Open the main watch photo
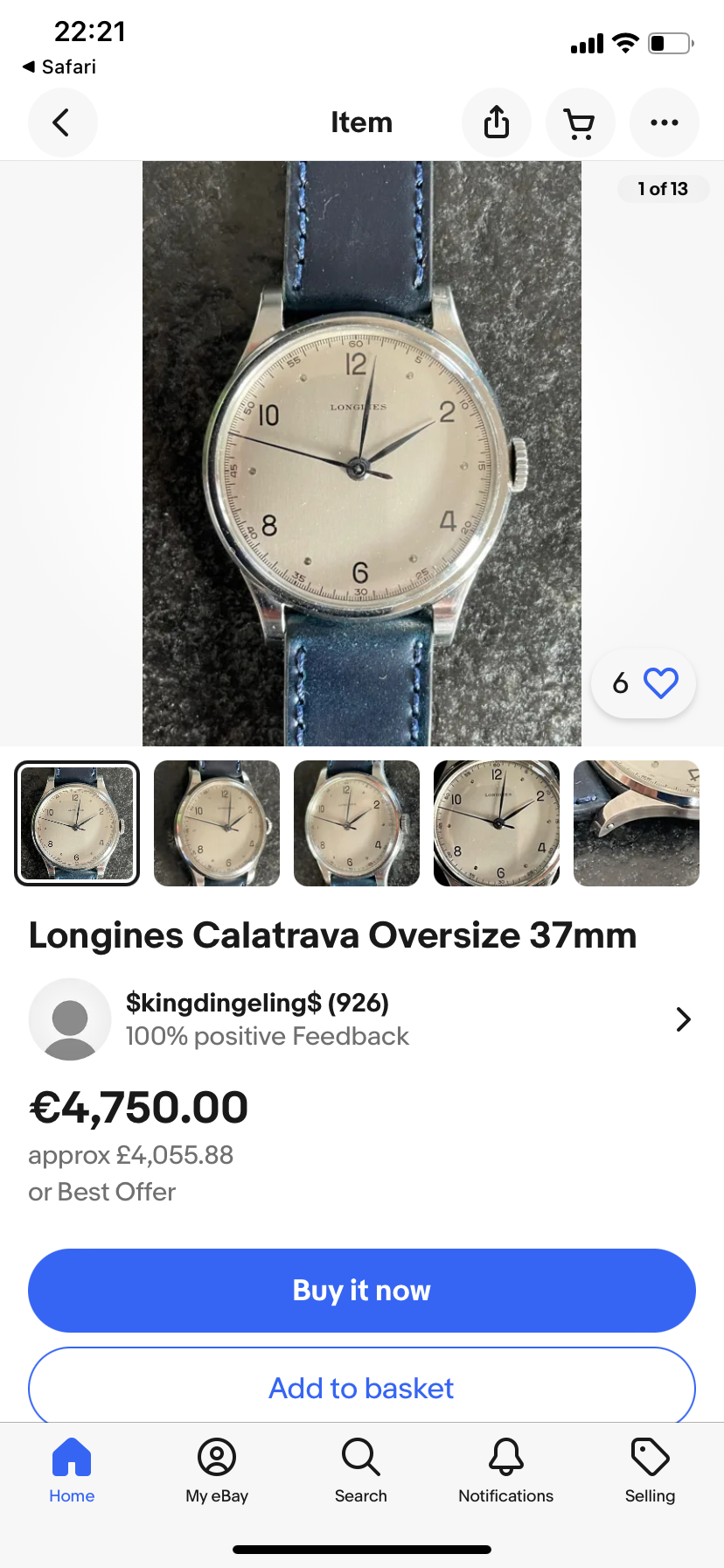The width and height of the screenshot is (724, 1568). (x=361, y=453)
